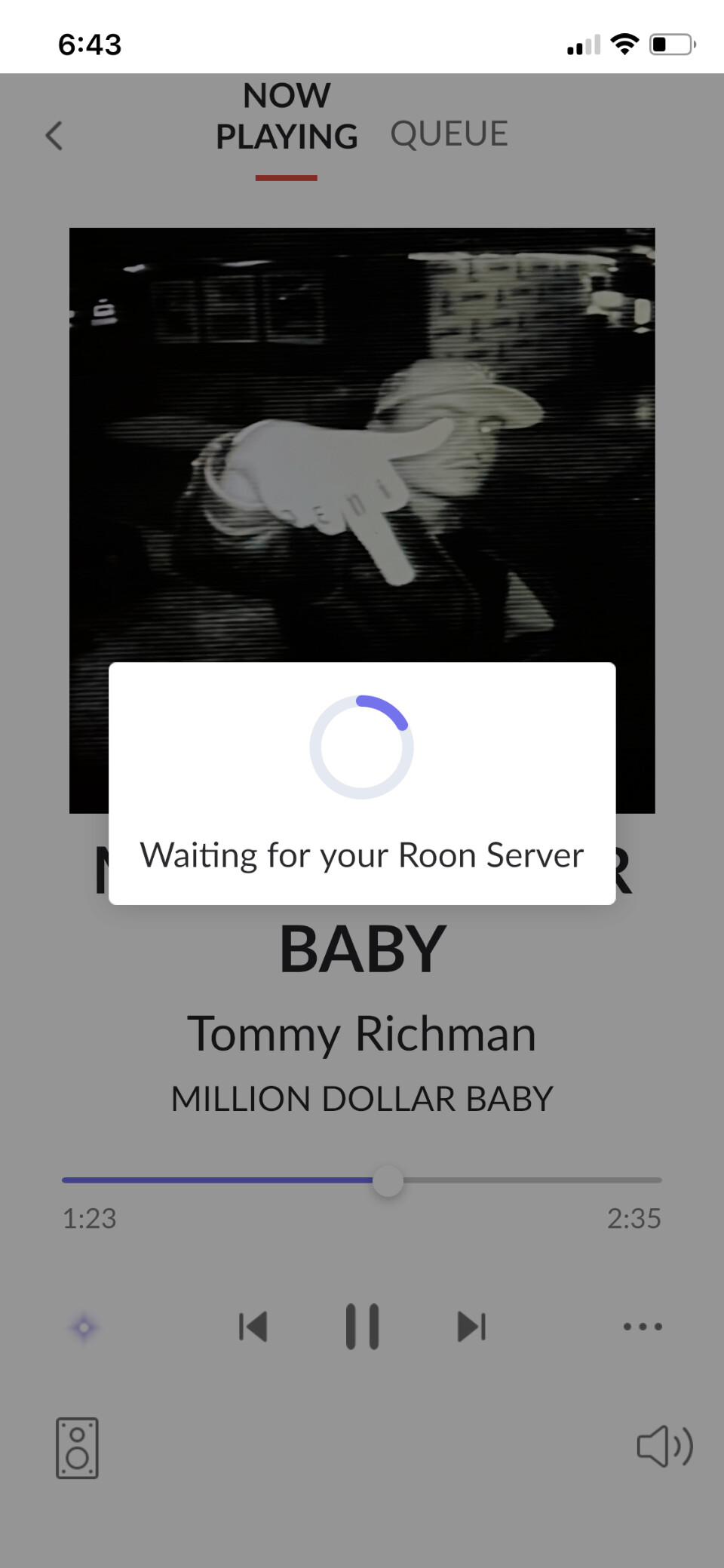Tap the playback progress bar to seek

pos(362,1180)
